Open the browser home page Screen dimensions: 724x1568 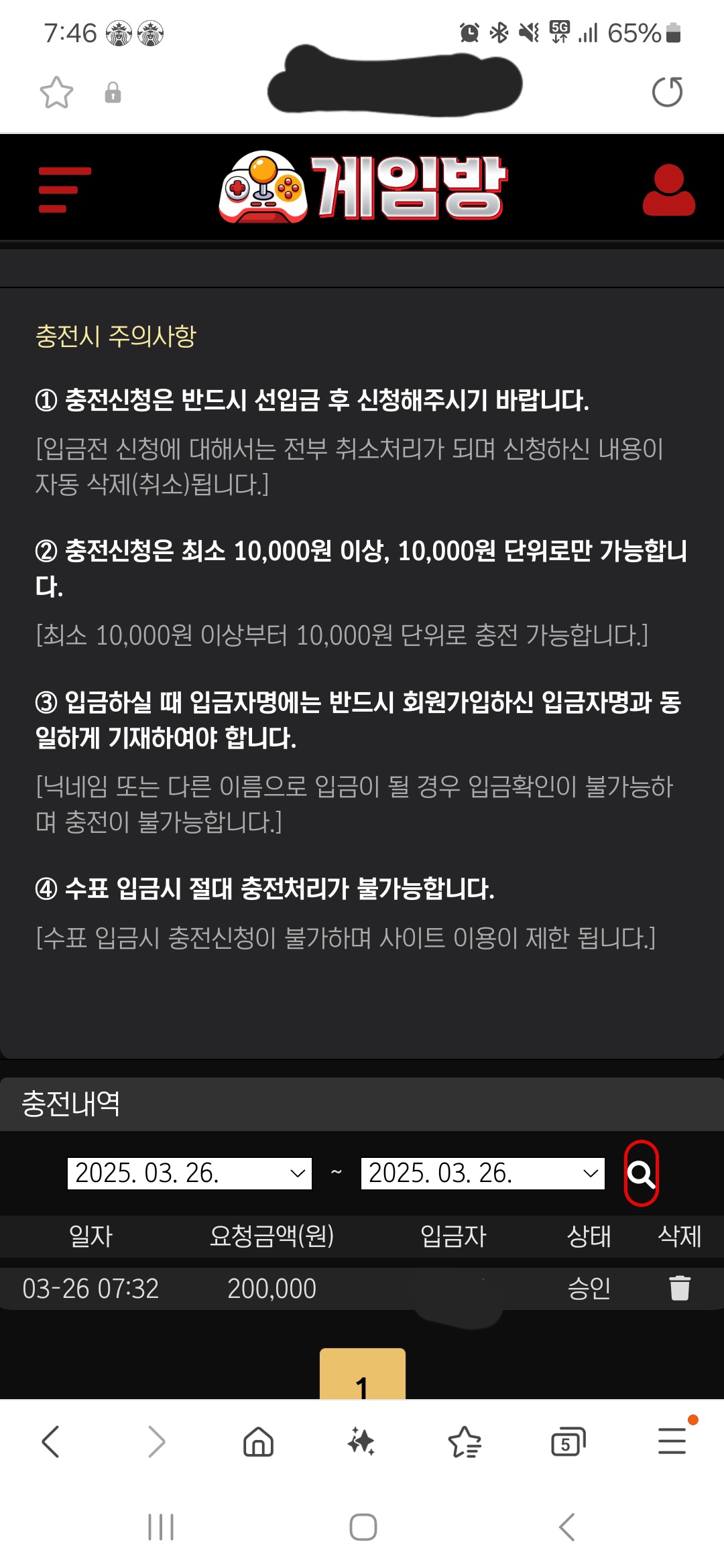[x=259, y=1441]
